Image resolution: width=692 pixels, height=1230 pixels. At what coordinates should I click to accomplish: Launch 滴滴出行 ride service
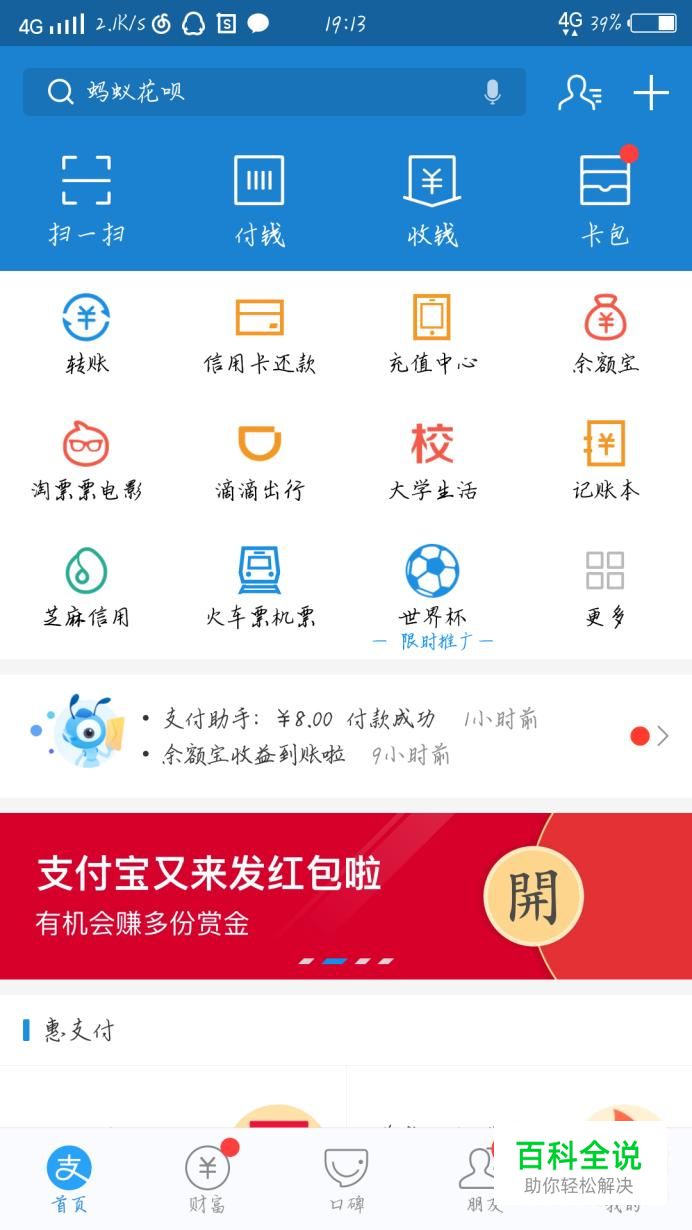259,460
